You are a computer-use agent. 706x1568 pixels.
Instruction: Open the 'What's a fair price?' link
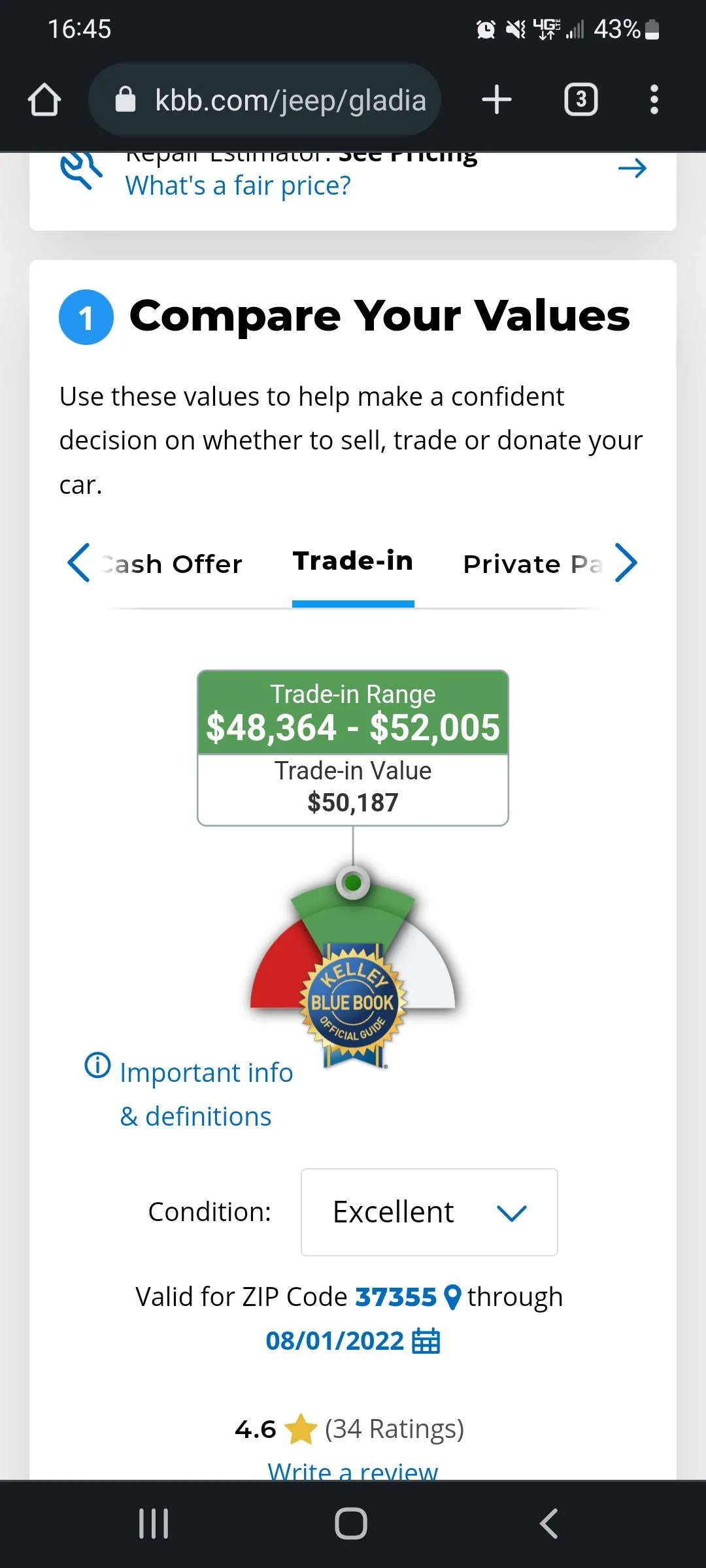(238, 186)
